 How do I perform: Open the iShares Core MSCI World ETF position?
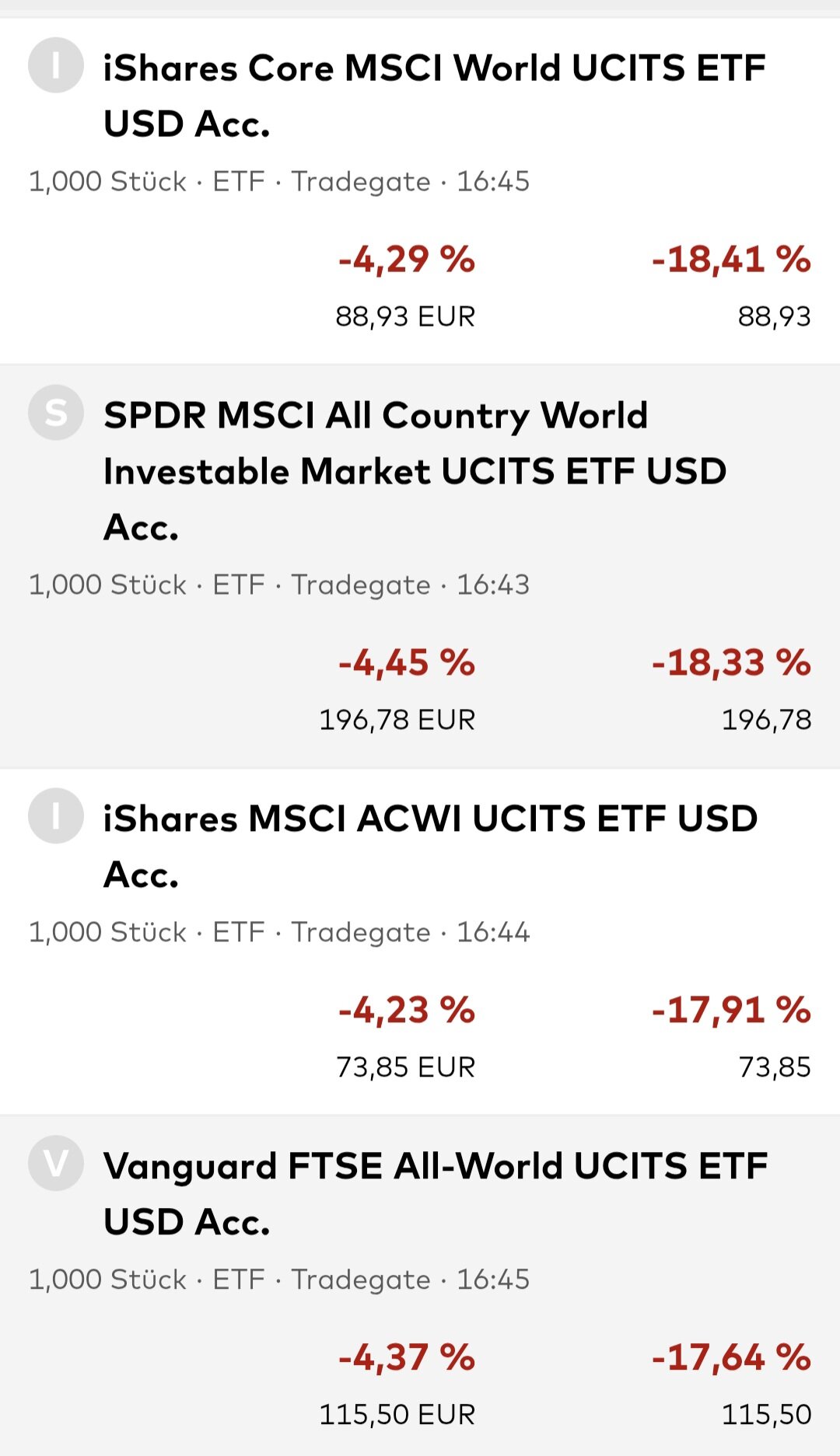point(434,96)
